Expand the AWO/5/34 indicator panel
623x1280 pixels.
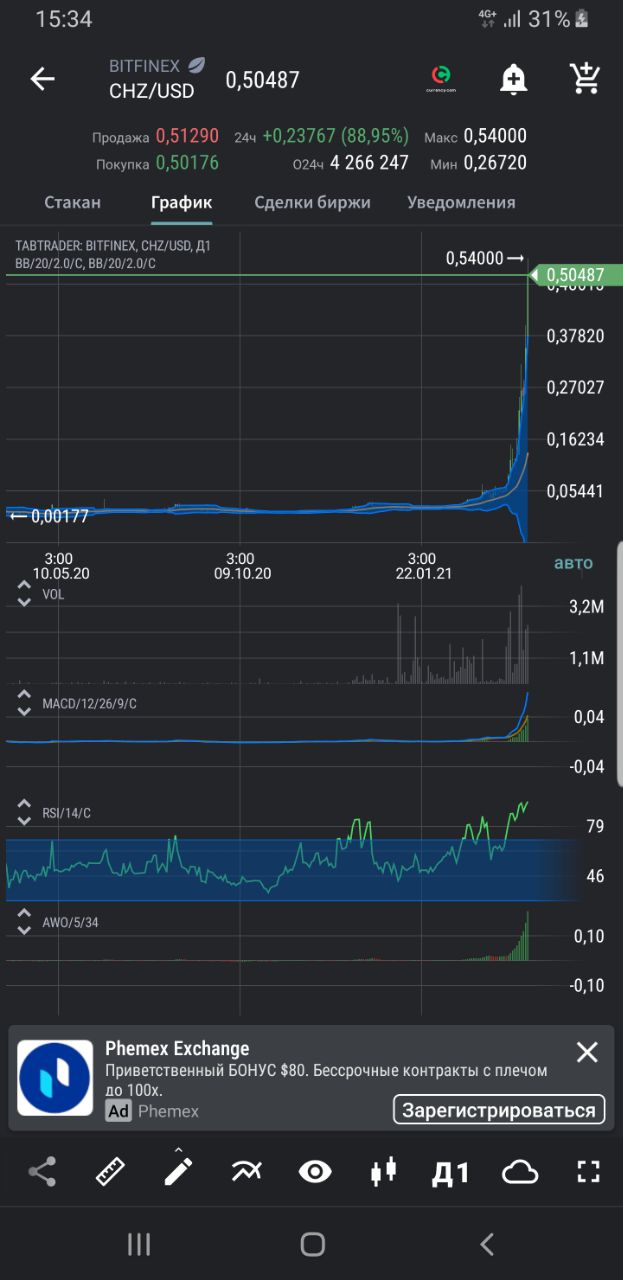click(x=24, y=922)
